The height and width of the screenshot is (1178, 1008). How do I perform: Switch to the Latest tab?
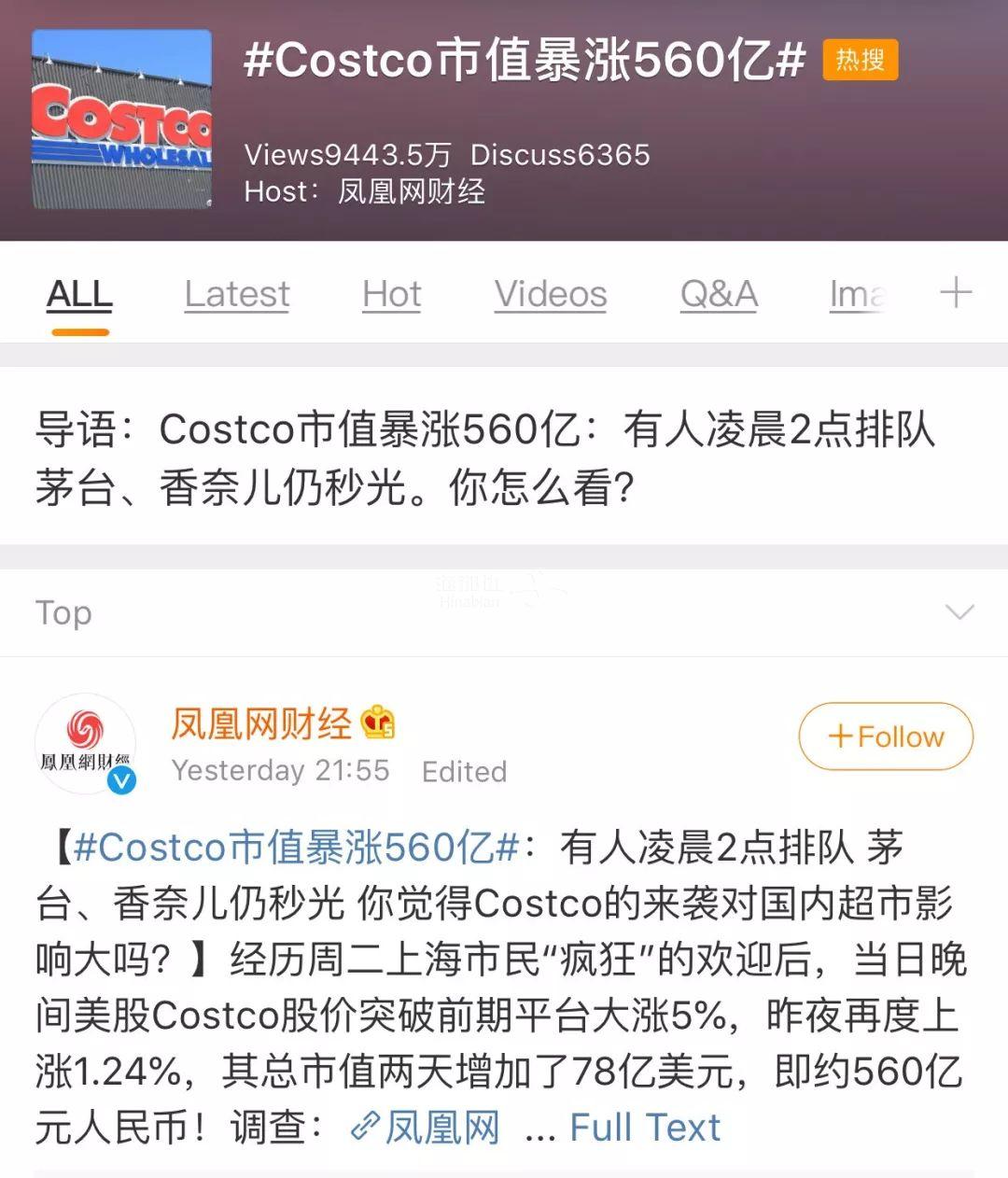pyautogui.click(x=237, y=294)
